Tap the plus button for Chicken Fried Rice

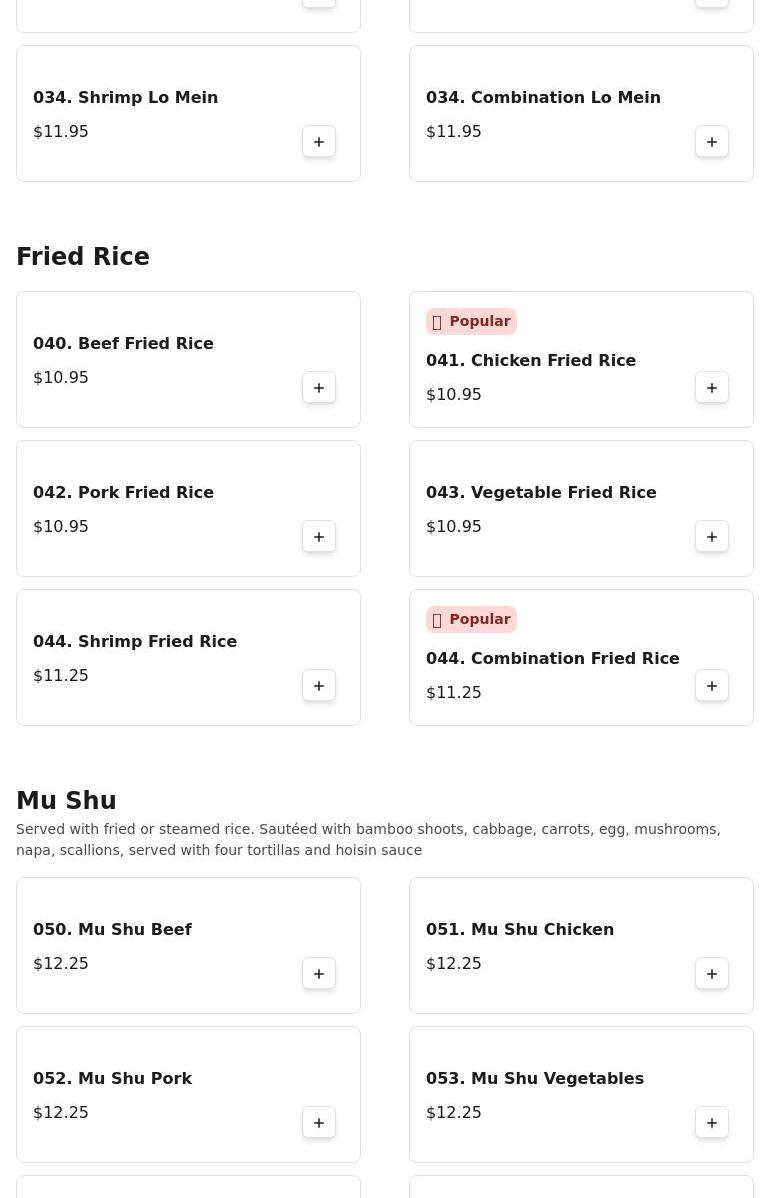pyautogui.click(x=712, y=388)
